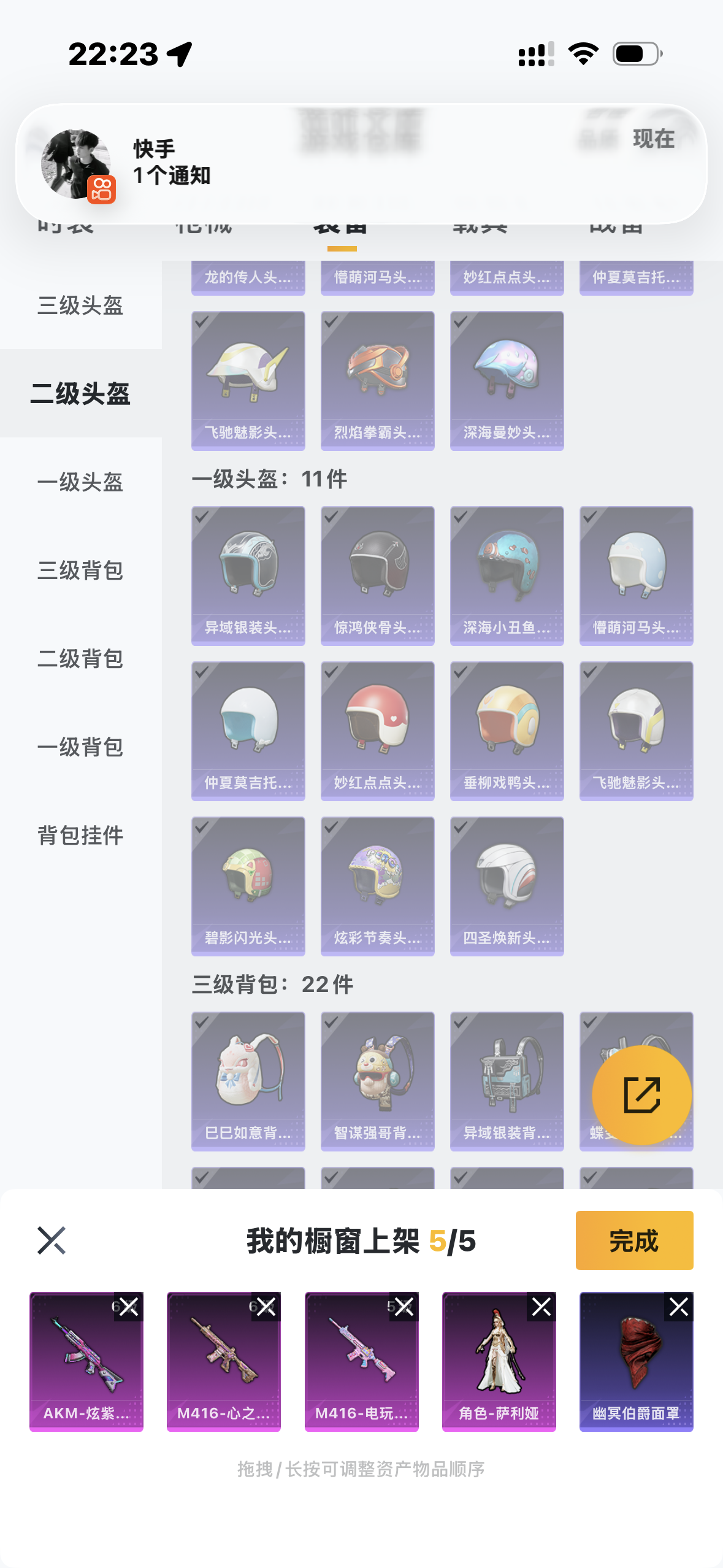Tap the 完成 button
This screenshot has height=1568, width=723.
(x=634, y=1240)
